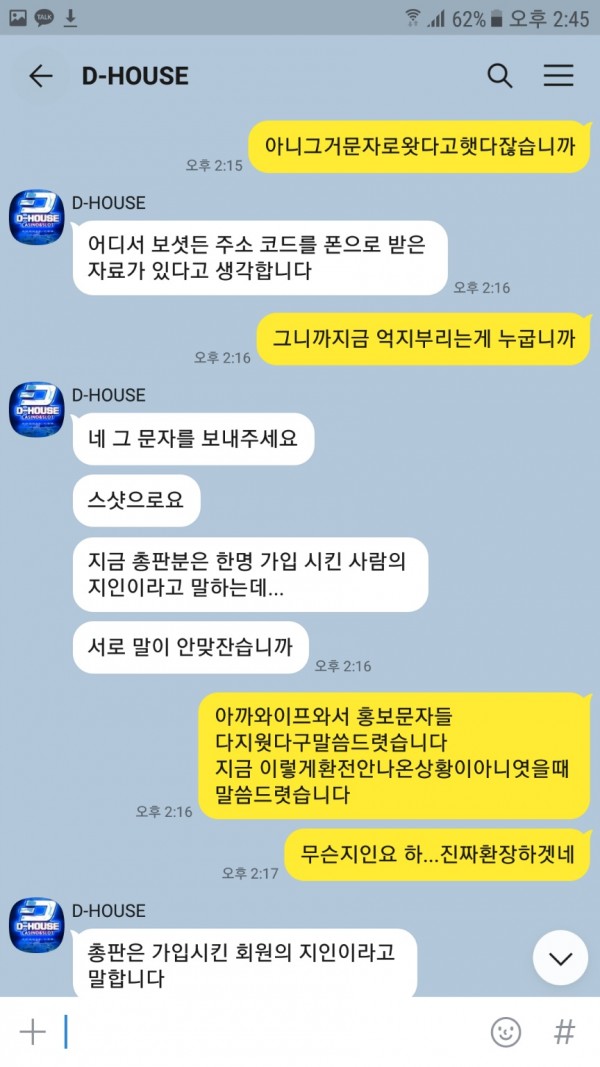This screenshot has width=600, height=1067.
Task: Search within this chat
Action: [499, 76]
